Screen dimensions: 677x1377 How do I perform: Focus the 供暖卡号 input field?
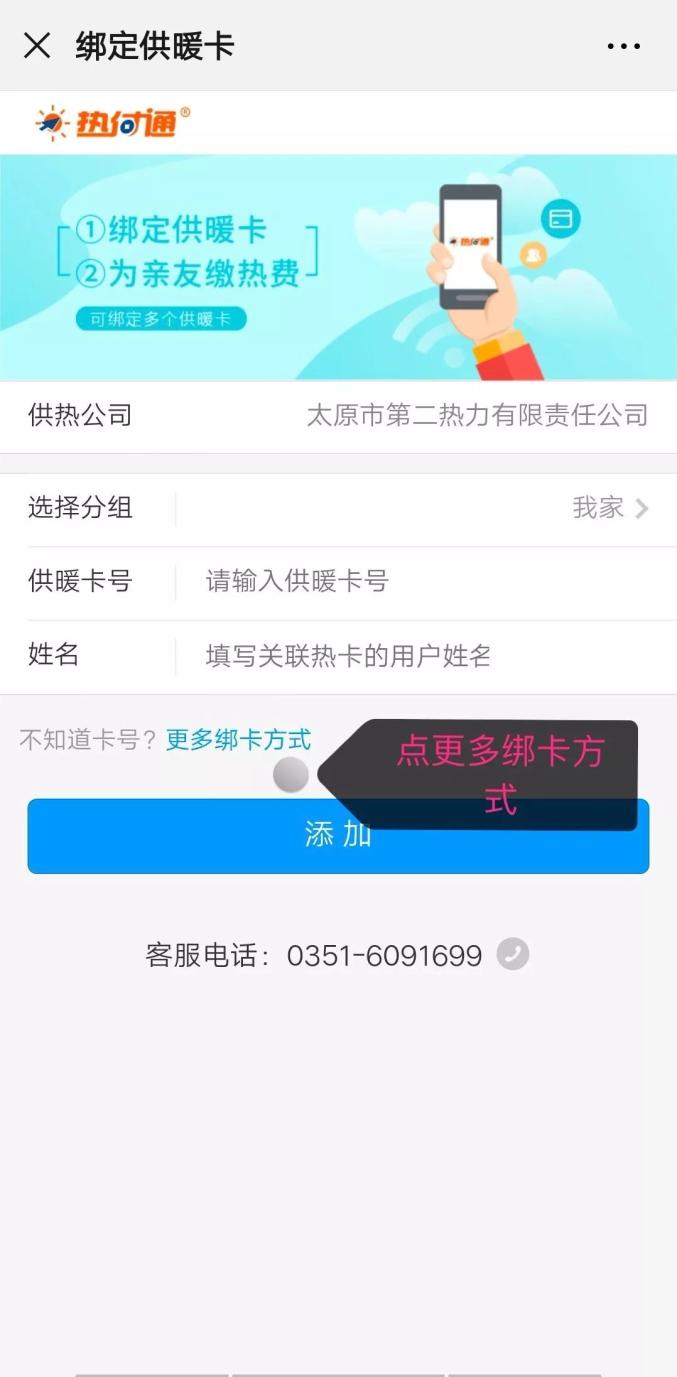420,581
